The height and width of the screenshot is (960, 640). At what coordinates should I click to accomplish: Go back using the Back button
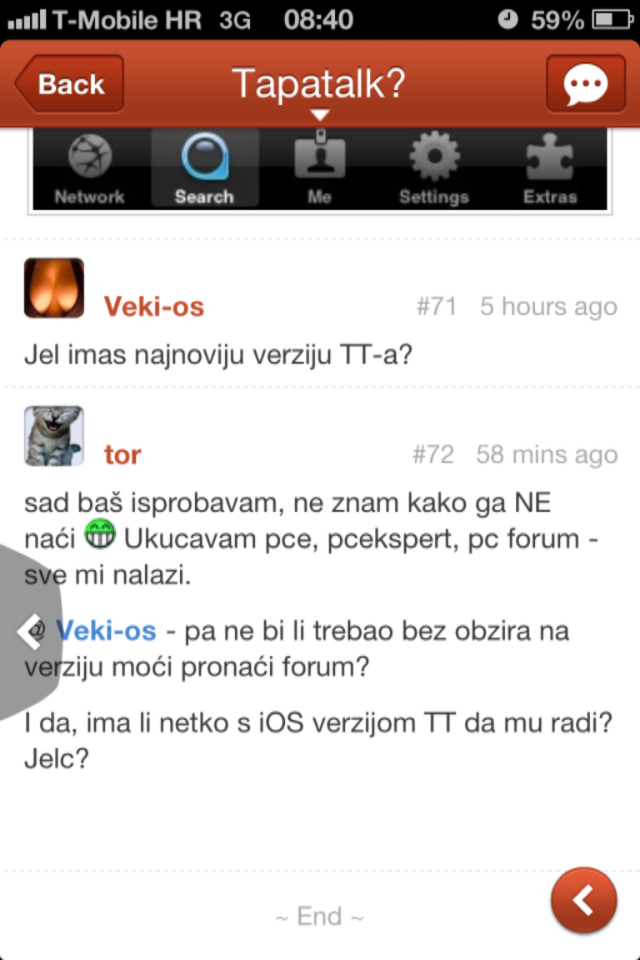click(68, 84)
